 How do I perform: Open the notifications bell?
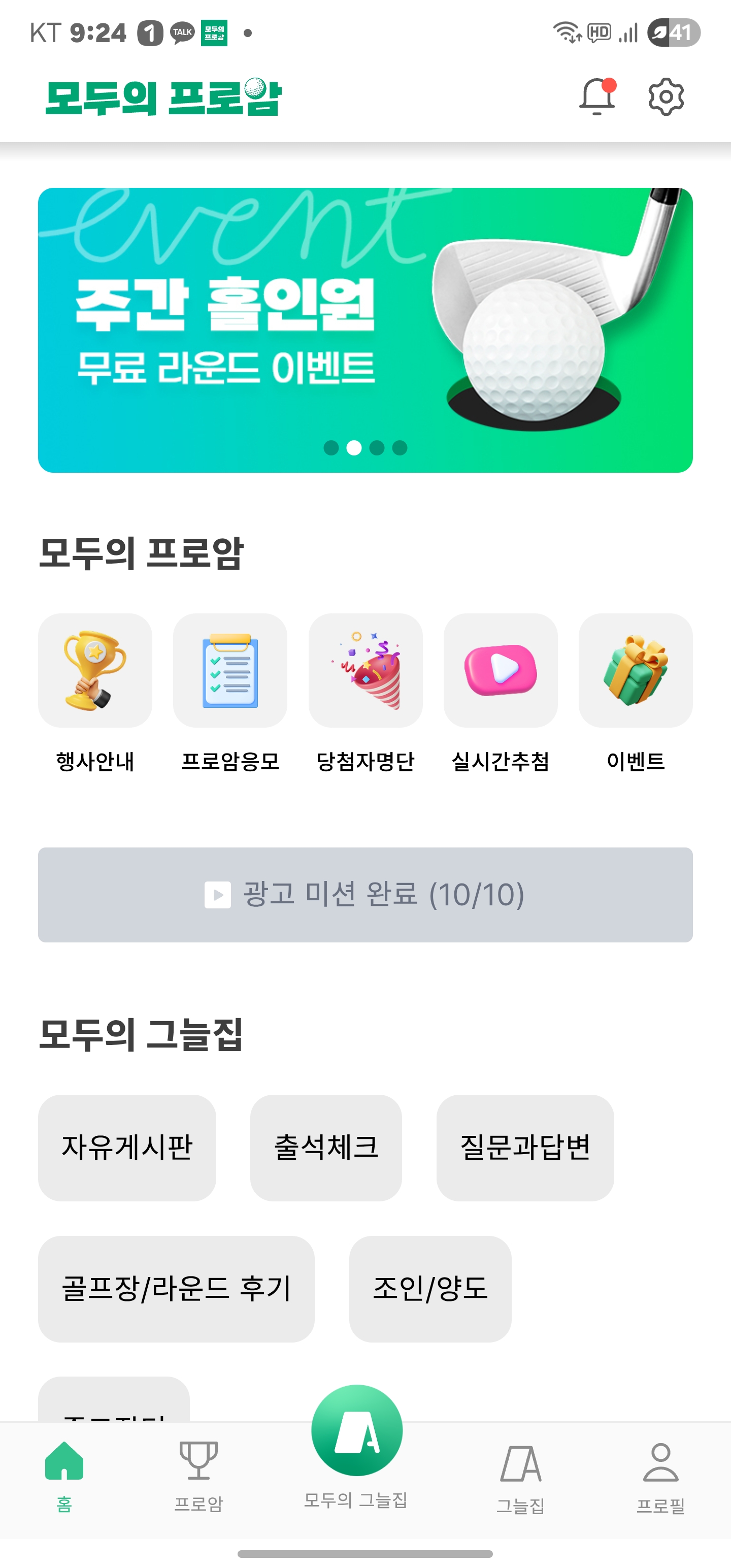coord(597,97)
